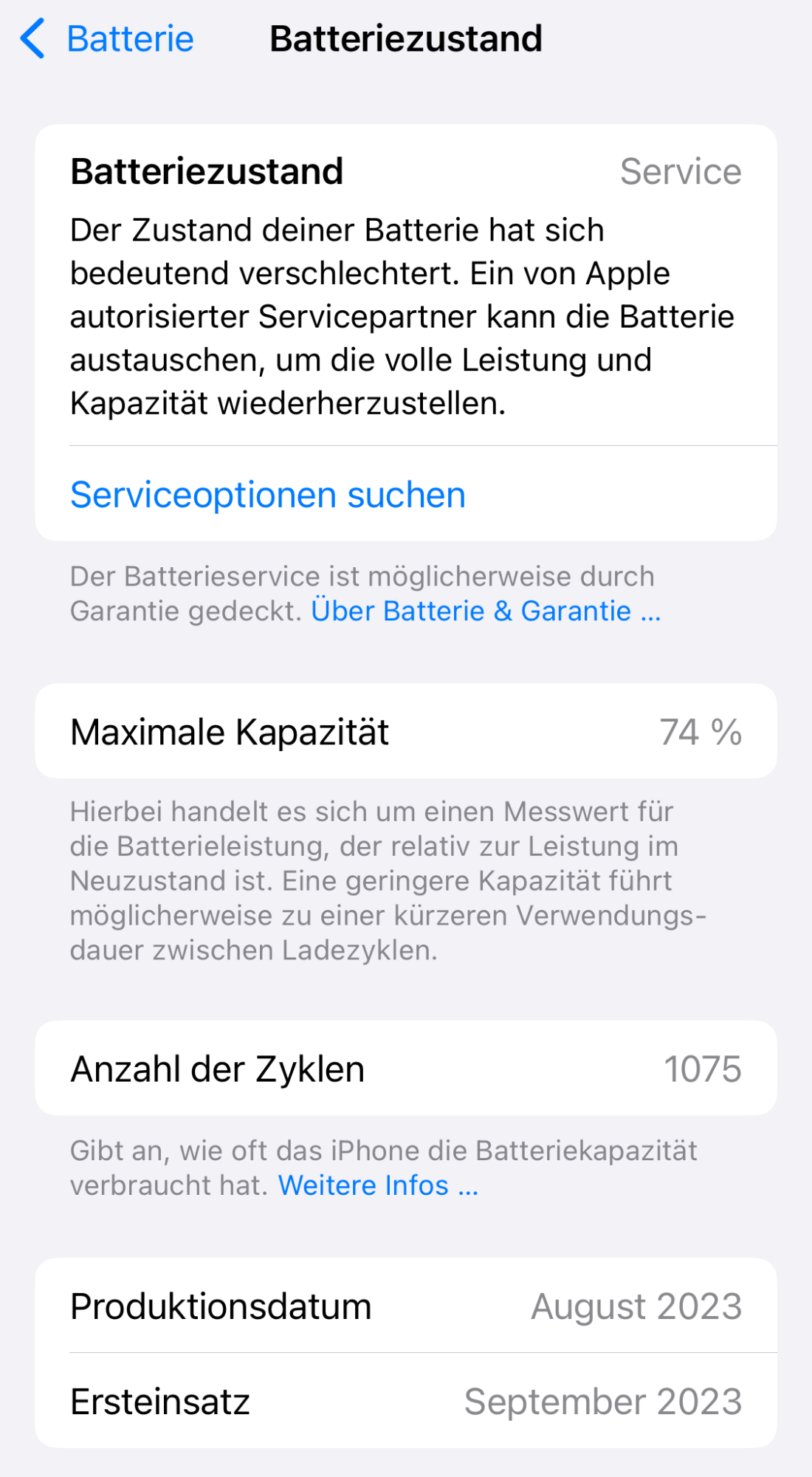Image resolution: width=812 pixels, height=1477 pixels.
Task: Go back to the Batterie settings
Action: click(x=109, y=39)
